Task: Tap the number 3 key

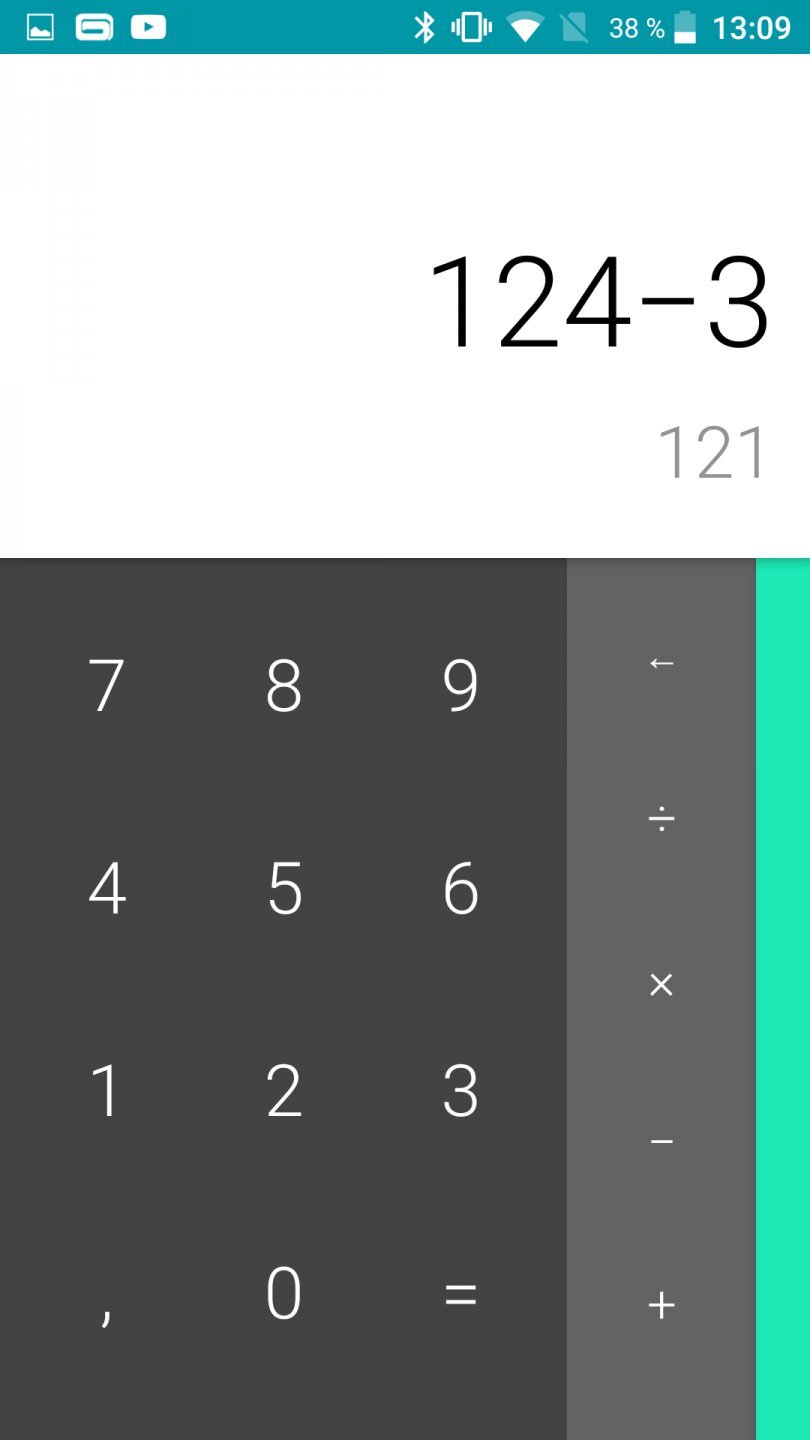Action: (460, 1090)
